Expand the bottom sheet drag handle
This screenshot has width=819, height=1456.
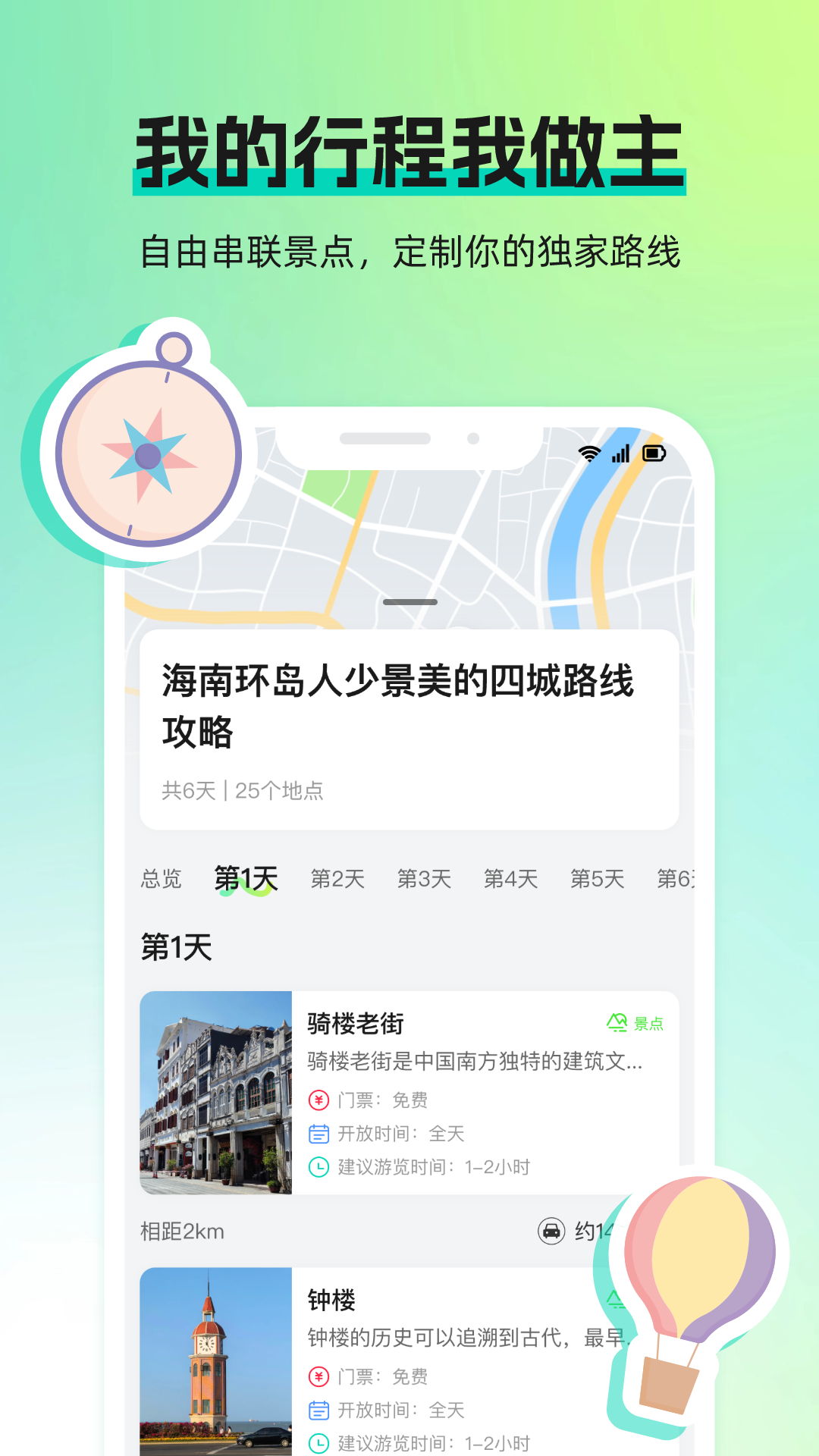(409, 601)
